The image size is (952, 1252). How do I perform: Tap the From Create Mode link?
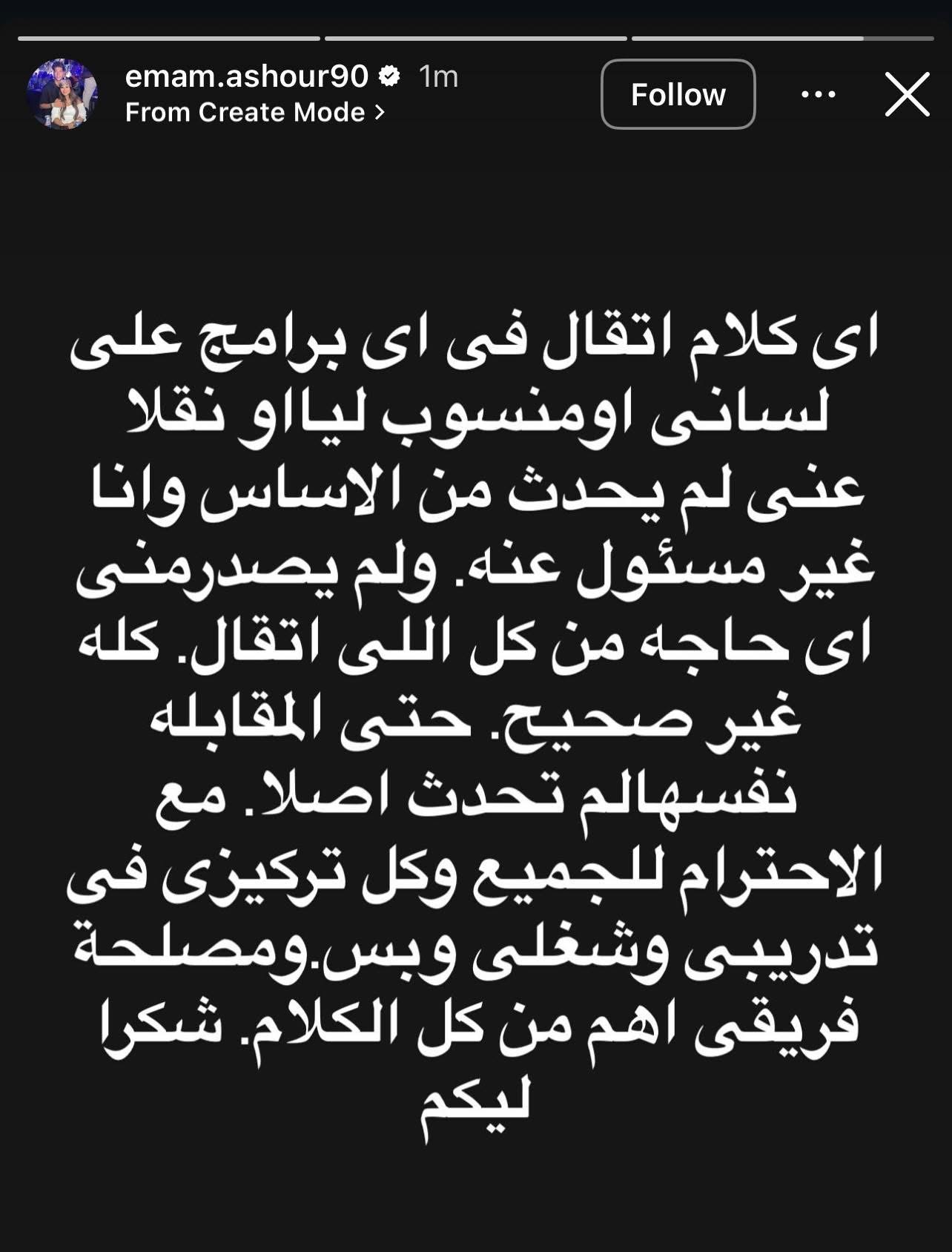254,112
